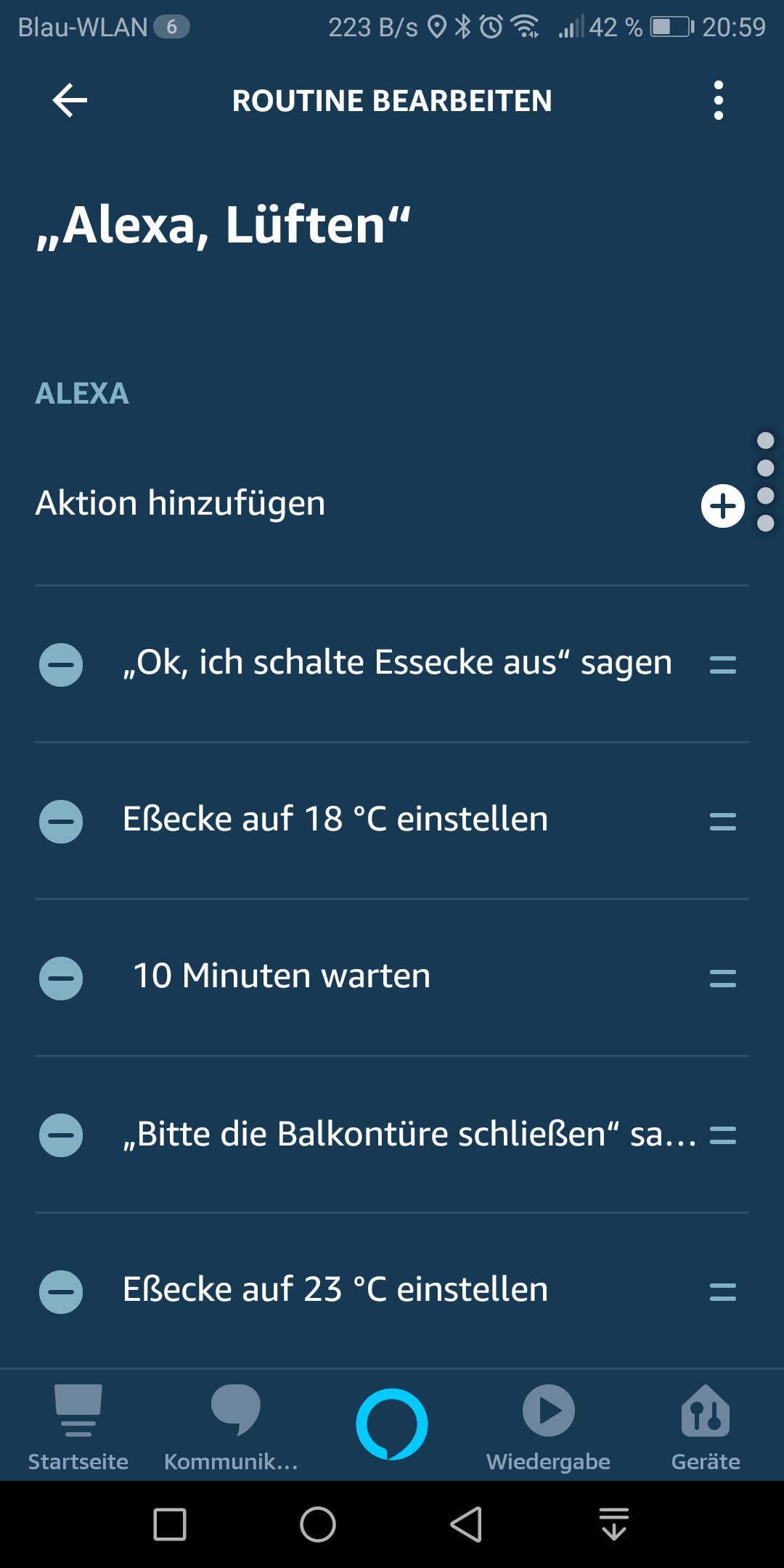Open the Eßecke auf 18 °C einstellen action
784x1568 pixels.
(x=335, y=820)
